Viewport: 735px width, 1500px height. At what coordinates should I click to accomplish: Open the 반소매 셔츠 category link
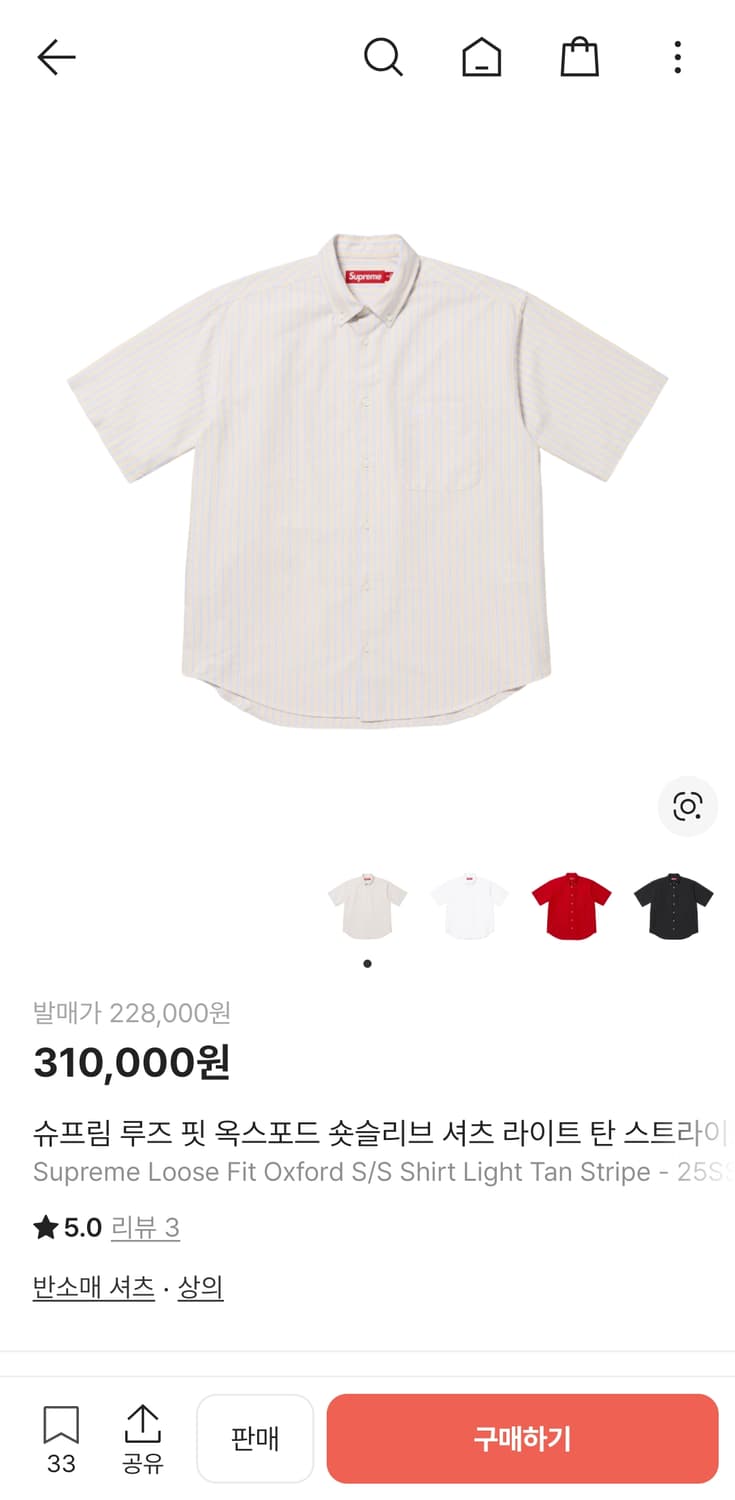[94, 1288]
